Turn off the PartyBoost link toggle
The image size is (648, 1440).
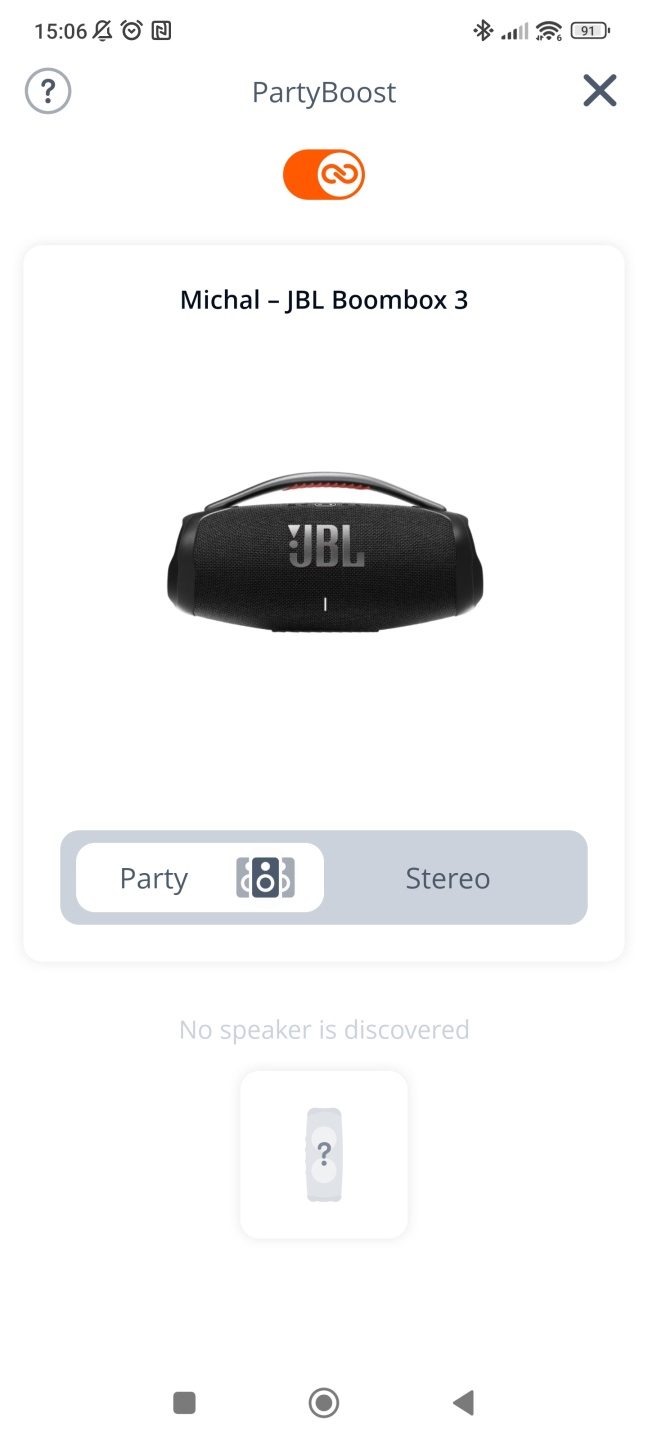[324, 175]
